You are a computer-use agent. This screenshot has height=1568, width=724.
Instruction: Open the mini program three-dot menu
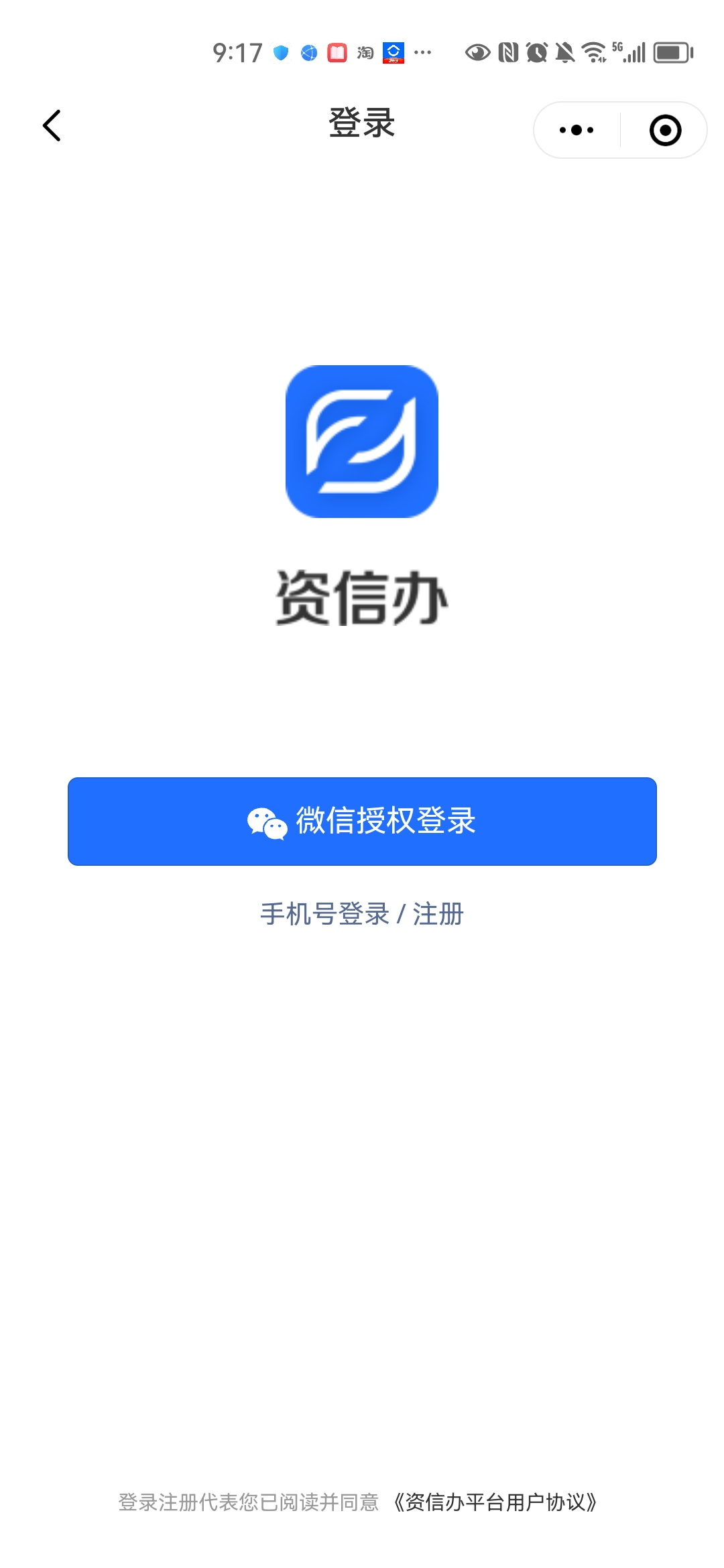tap(577, 130)
